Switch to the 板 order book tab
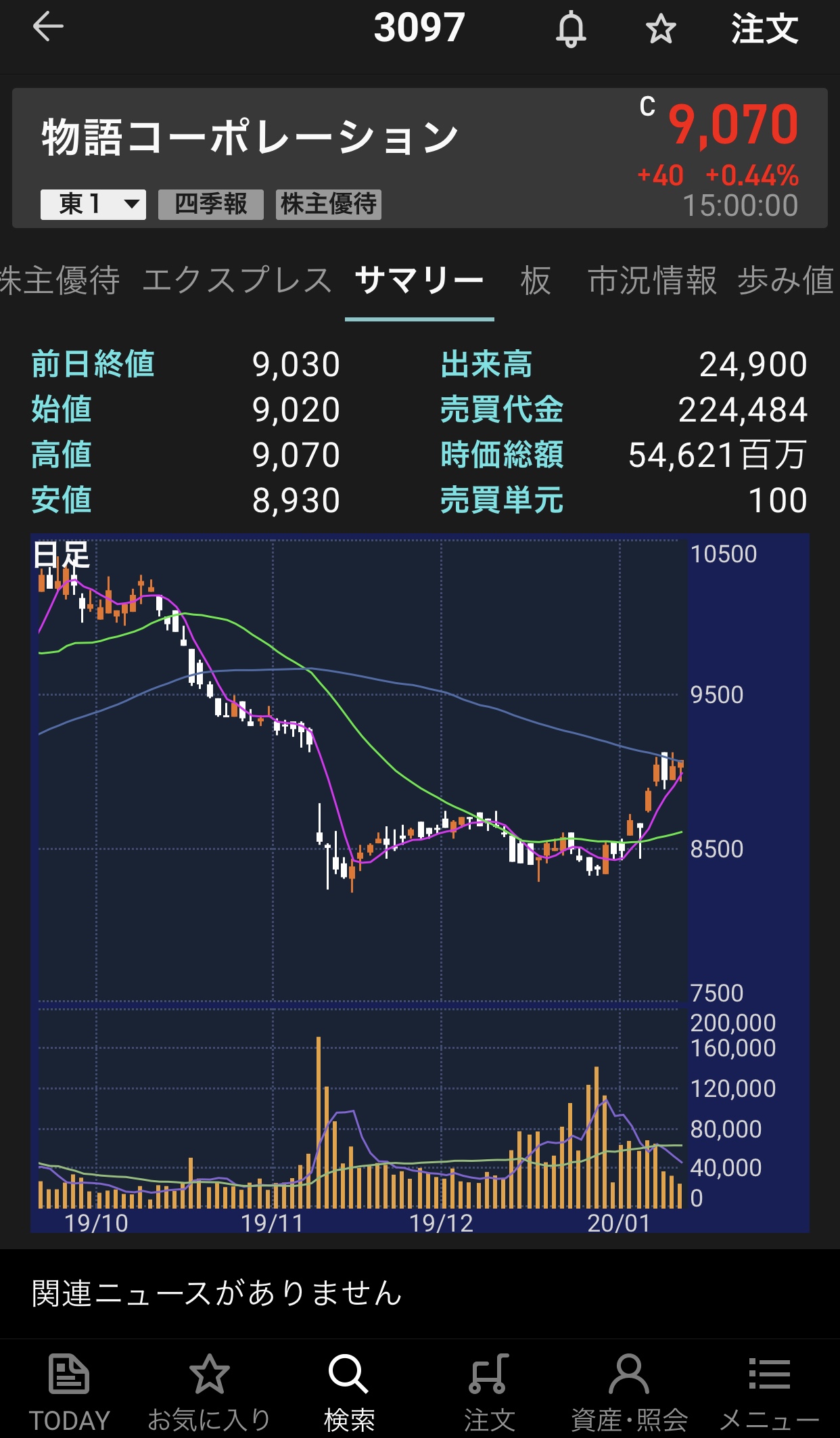The image size is (840, 1438). pos(536,280)
